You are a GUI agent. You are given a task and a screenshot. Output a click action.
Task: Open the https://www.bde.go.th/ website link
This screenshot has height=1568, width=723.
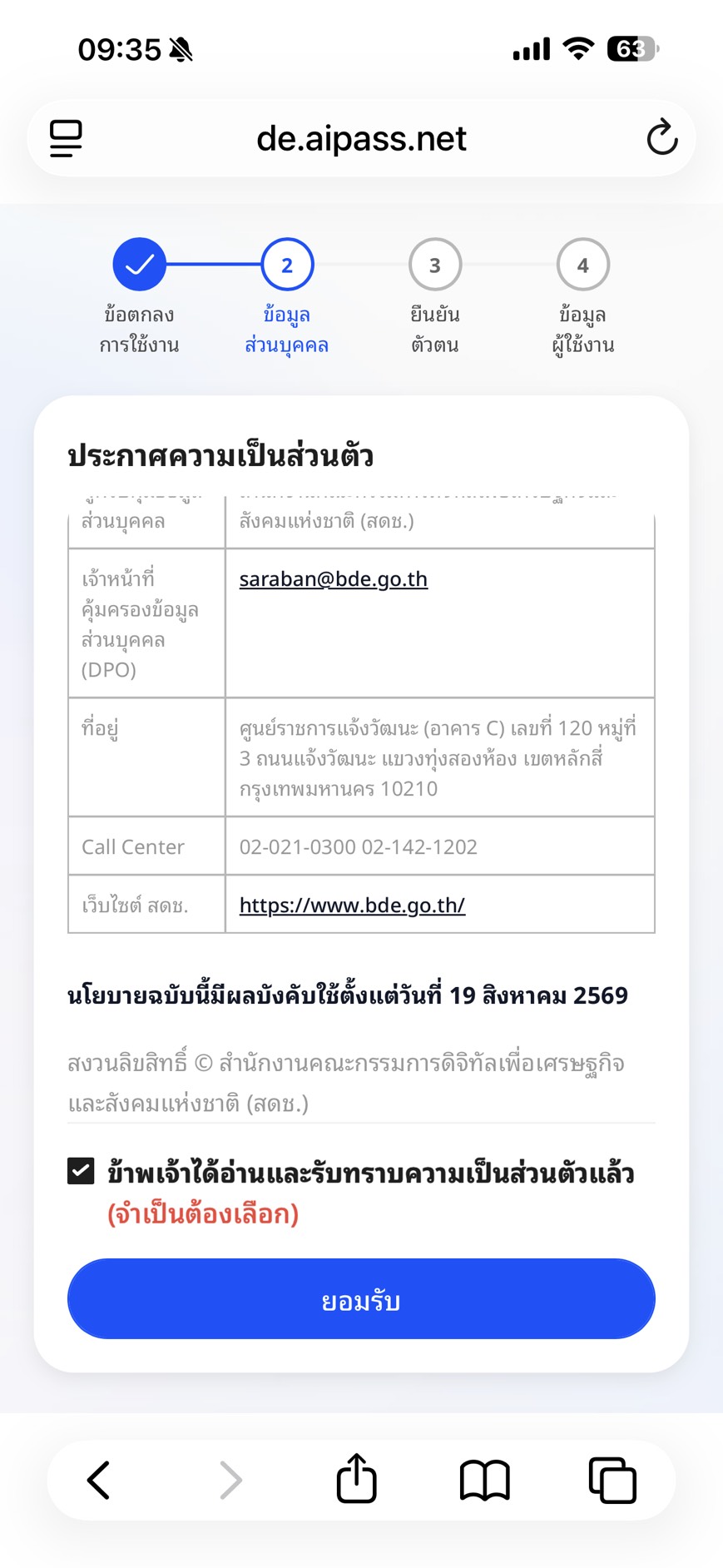point(352,905)
